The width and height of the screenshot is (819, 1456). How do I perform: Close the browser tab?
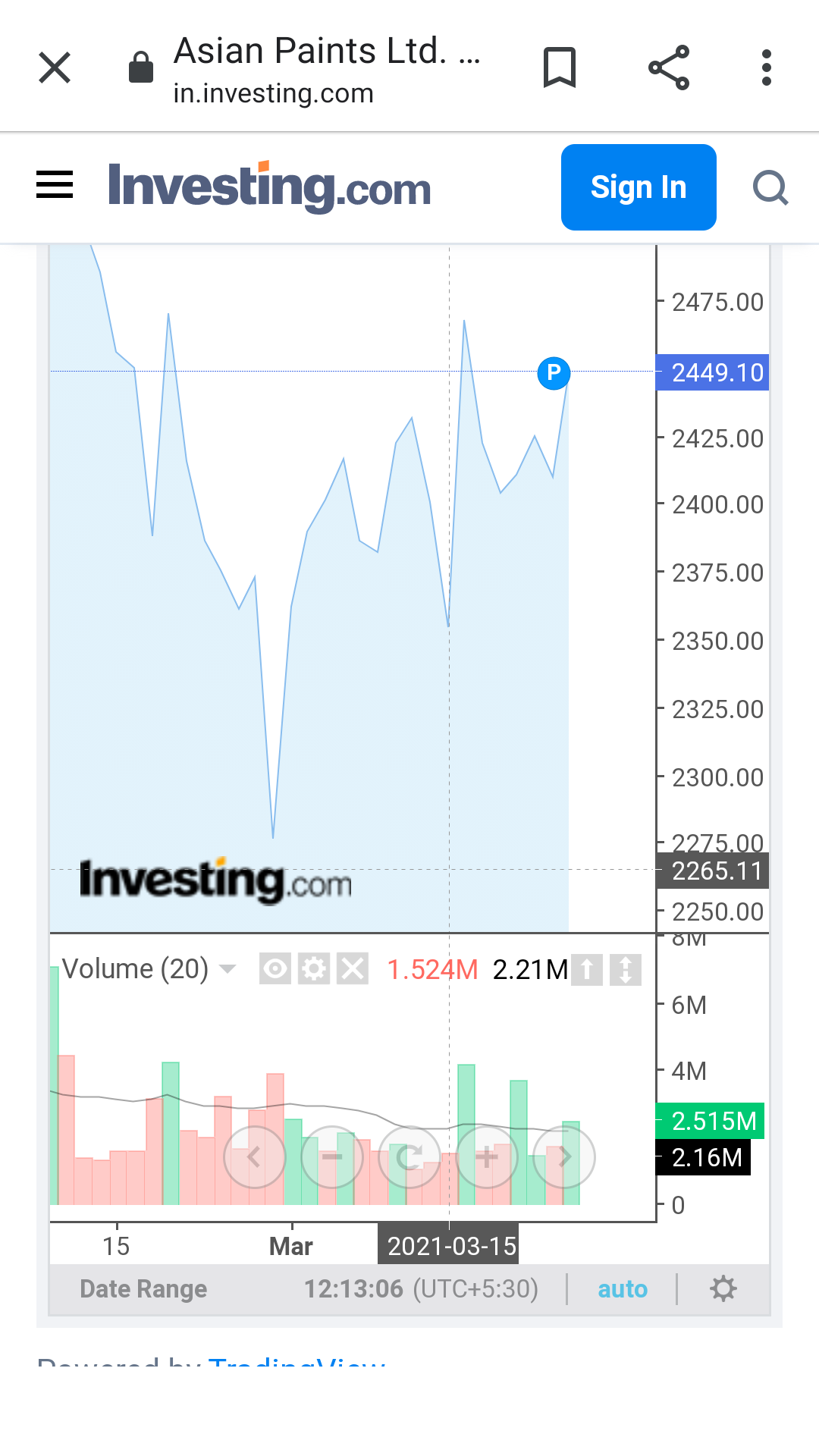(x=55, y=68)
